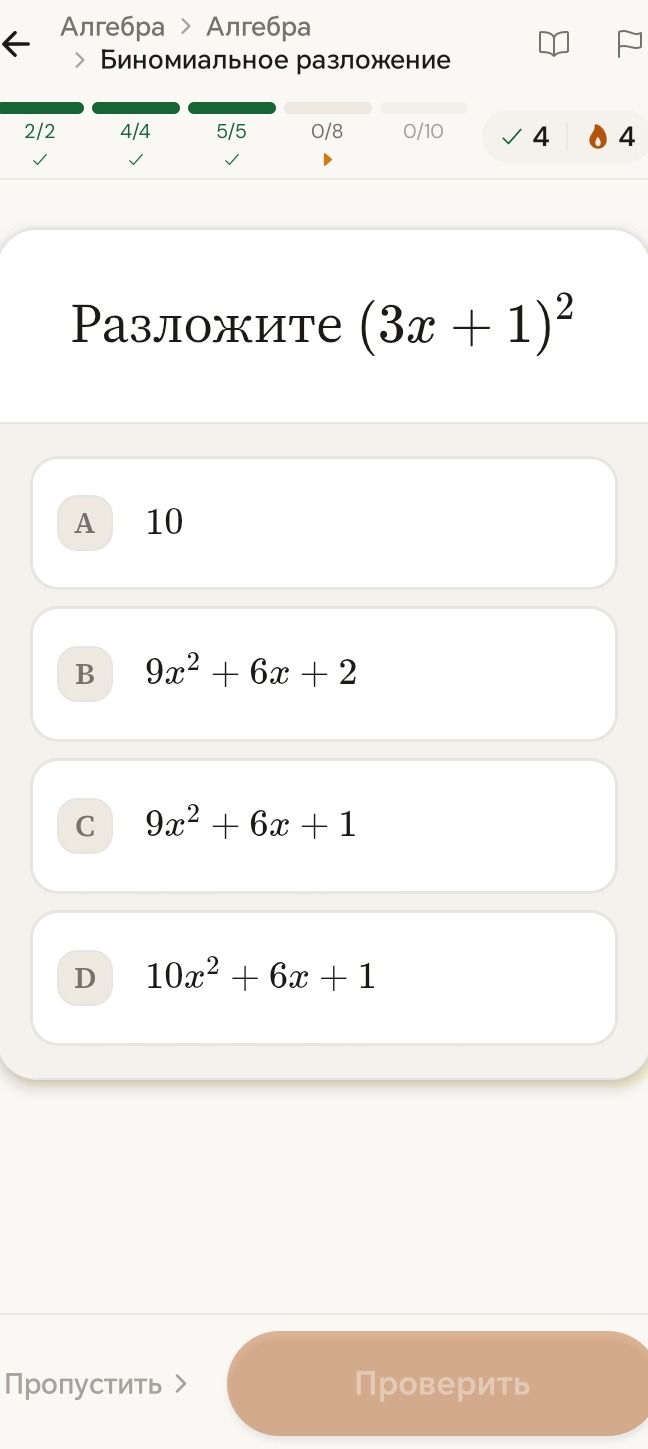
Task: Skip the question via Пропустить
Action: (x=96, y=1384)
